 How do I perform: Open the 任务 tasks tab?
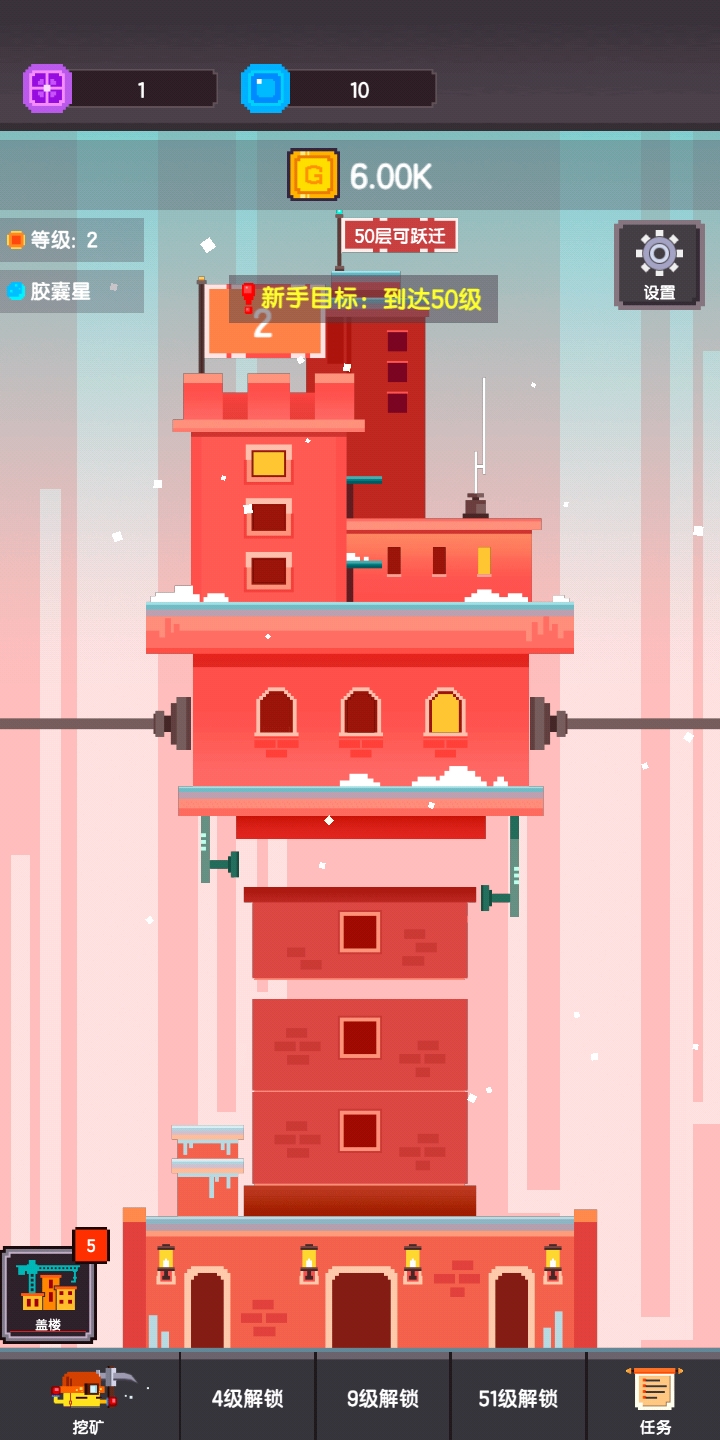655,1397
